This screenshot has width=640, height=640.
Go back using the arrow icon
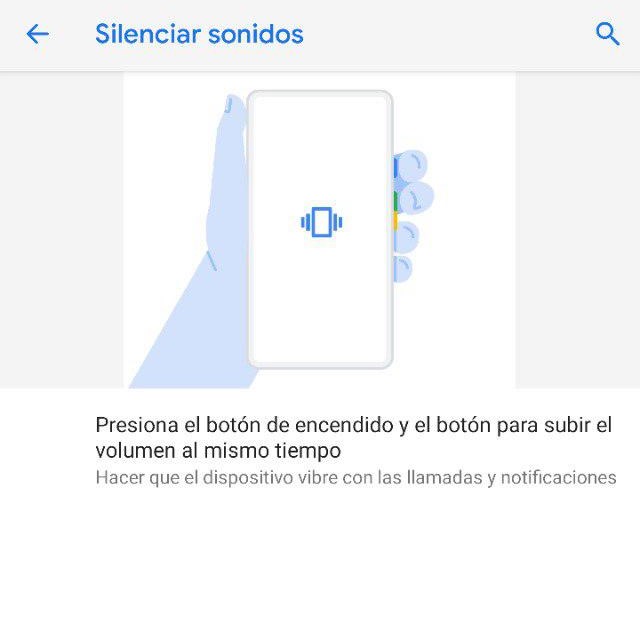tap(37, 34)
